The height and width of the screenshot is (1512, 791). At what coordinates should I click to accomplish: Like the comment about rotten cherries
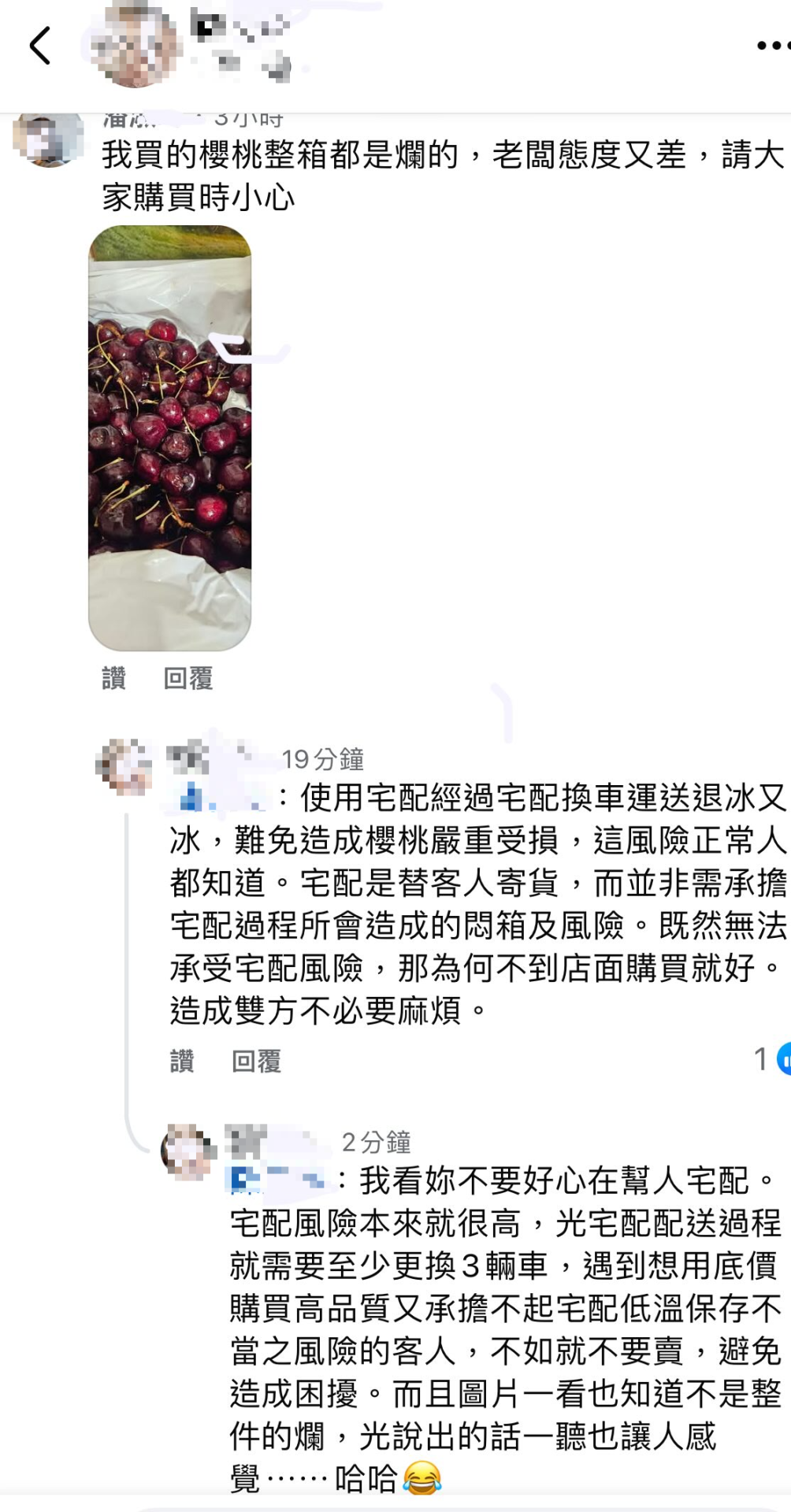coord(114,678)
